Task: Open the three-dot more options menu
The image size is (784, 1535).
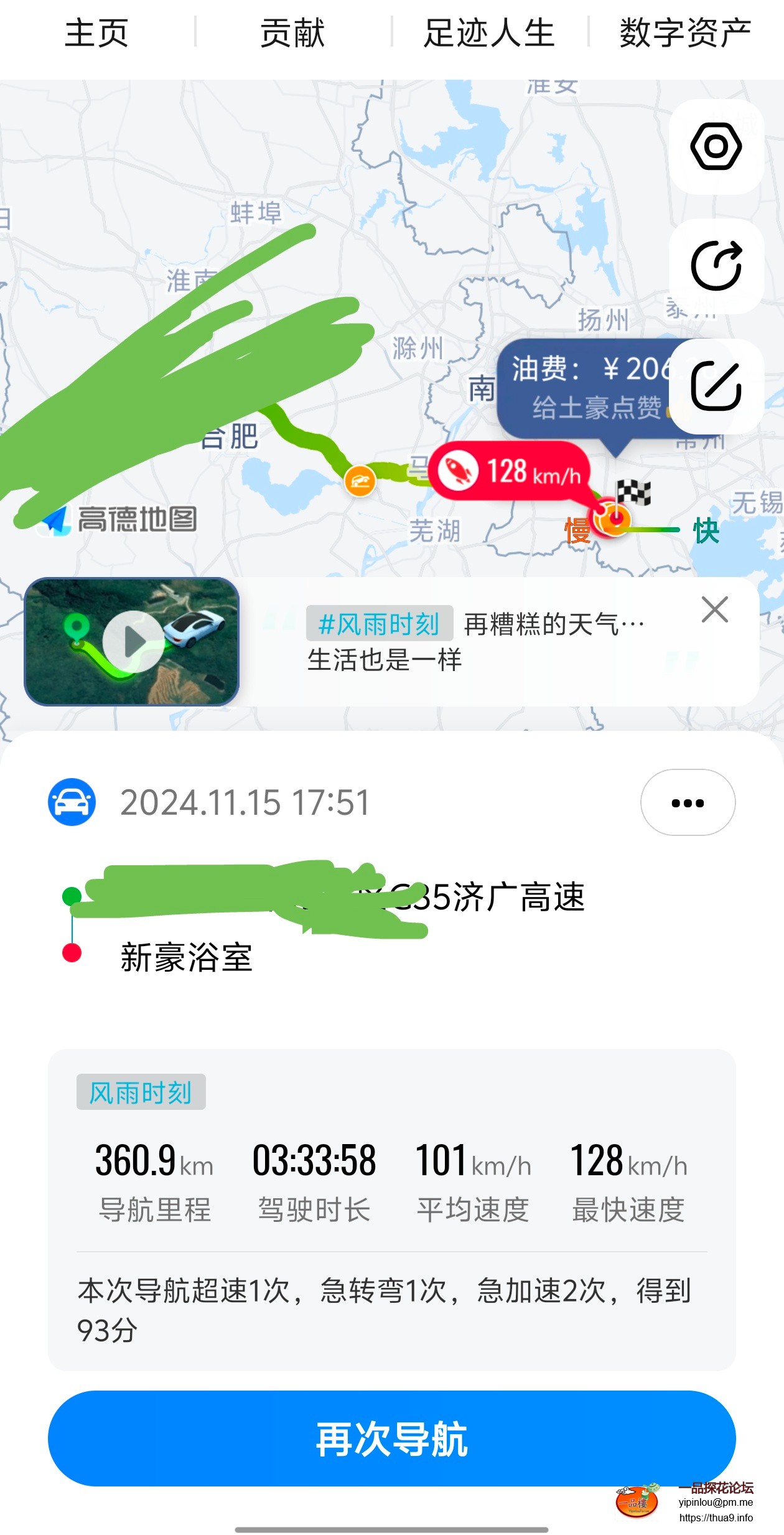Action: [687, 802]
